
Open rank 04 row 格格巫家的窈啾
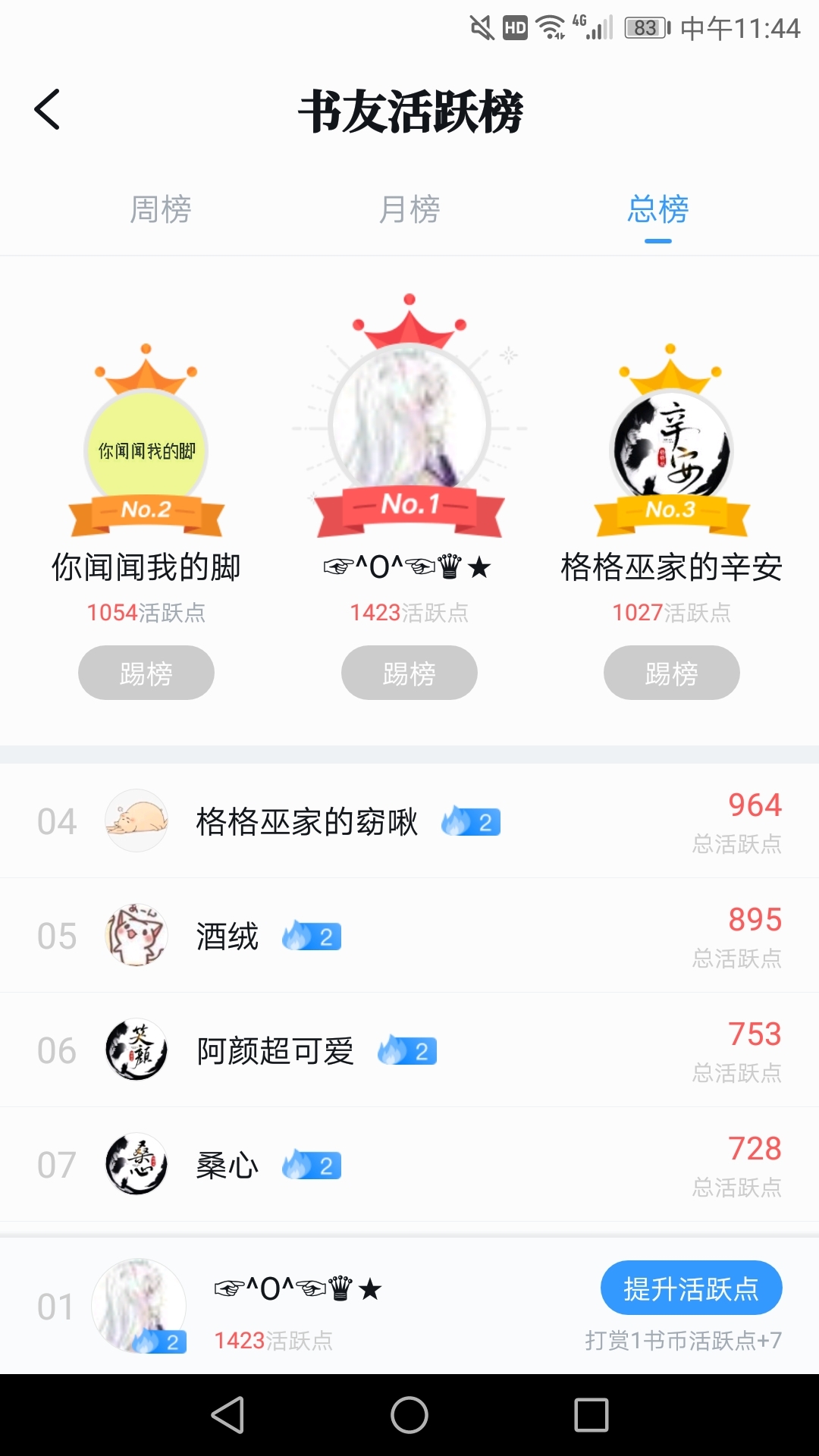(409, 821)
